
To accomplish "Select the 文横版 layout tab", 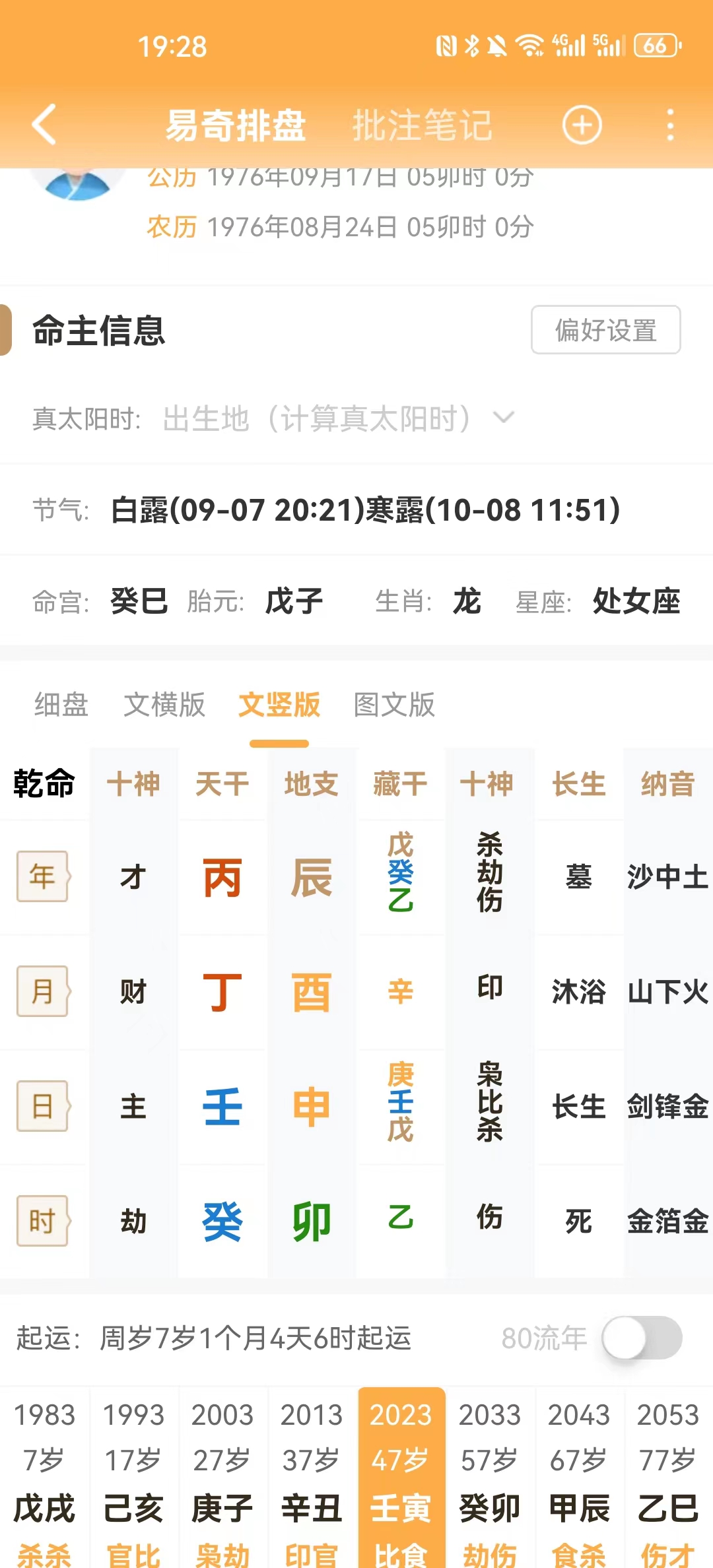I will tap(164, 705).
